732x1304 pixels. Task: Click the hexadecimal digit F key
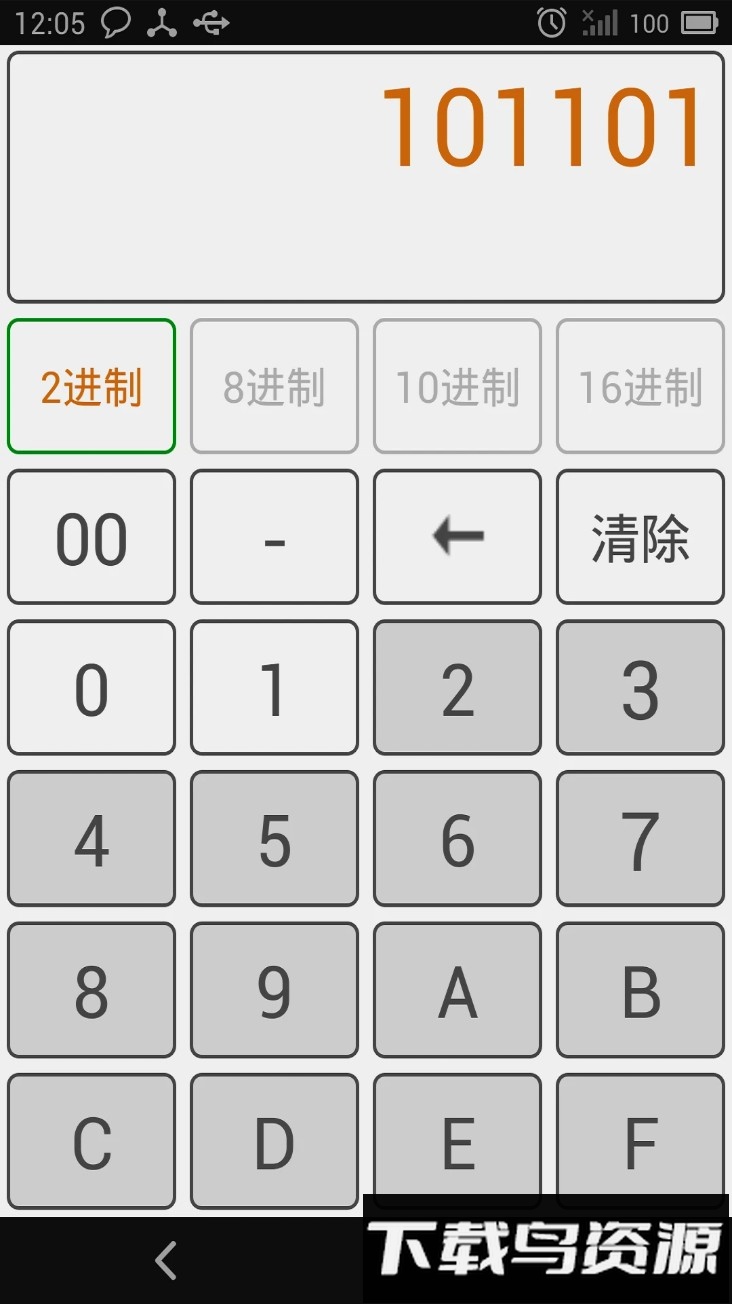click(x=640, y=1141)
